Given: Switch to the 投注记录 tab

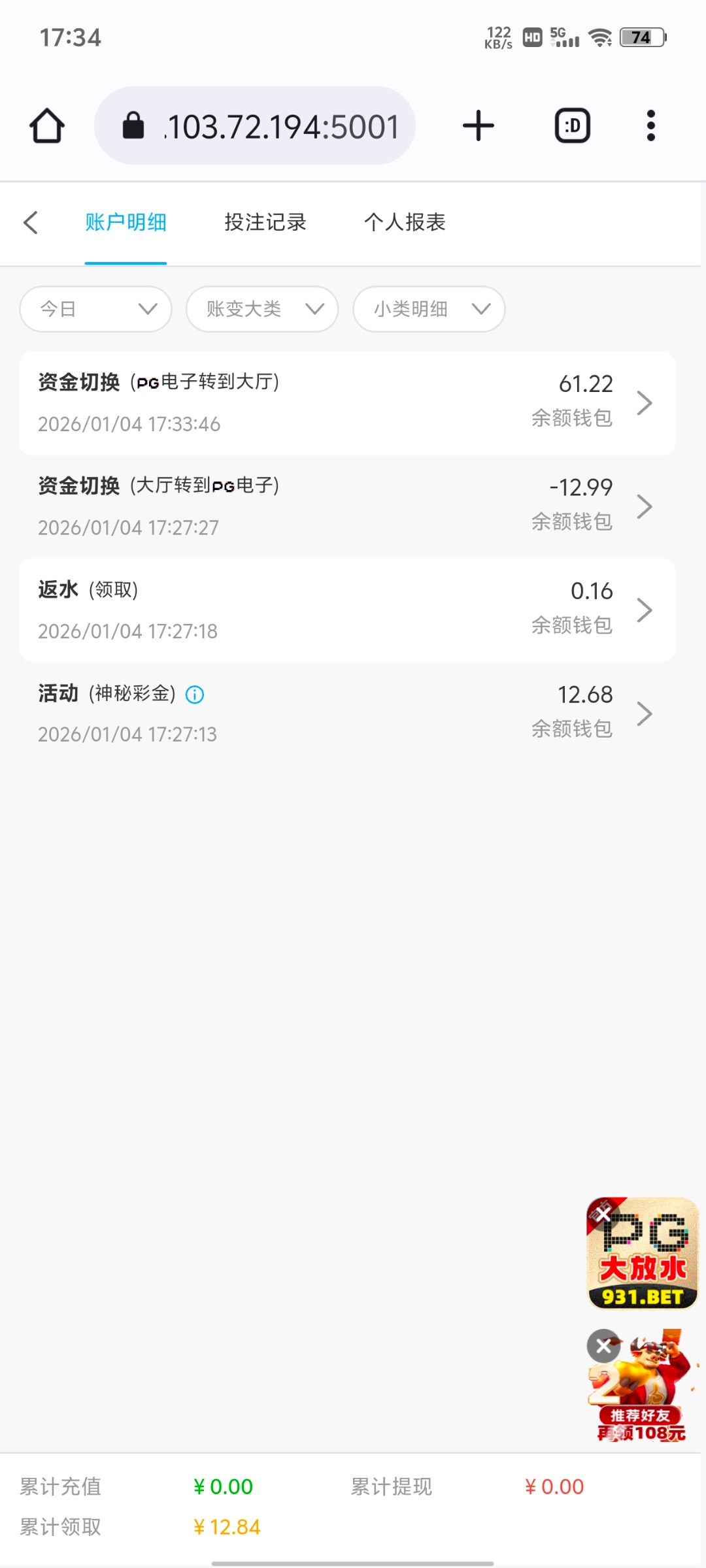Looking at the screenshot, I should [265, 222].
